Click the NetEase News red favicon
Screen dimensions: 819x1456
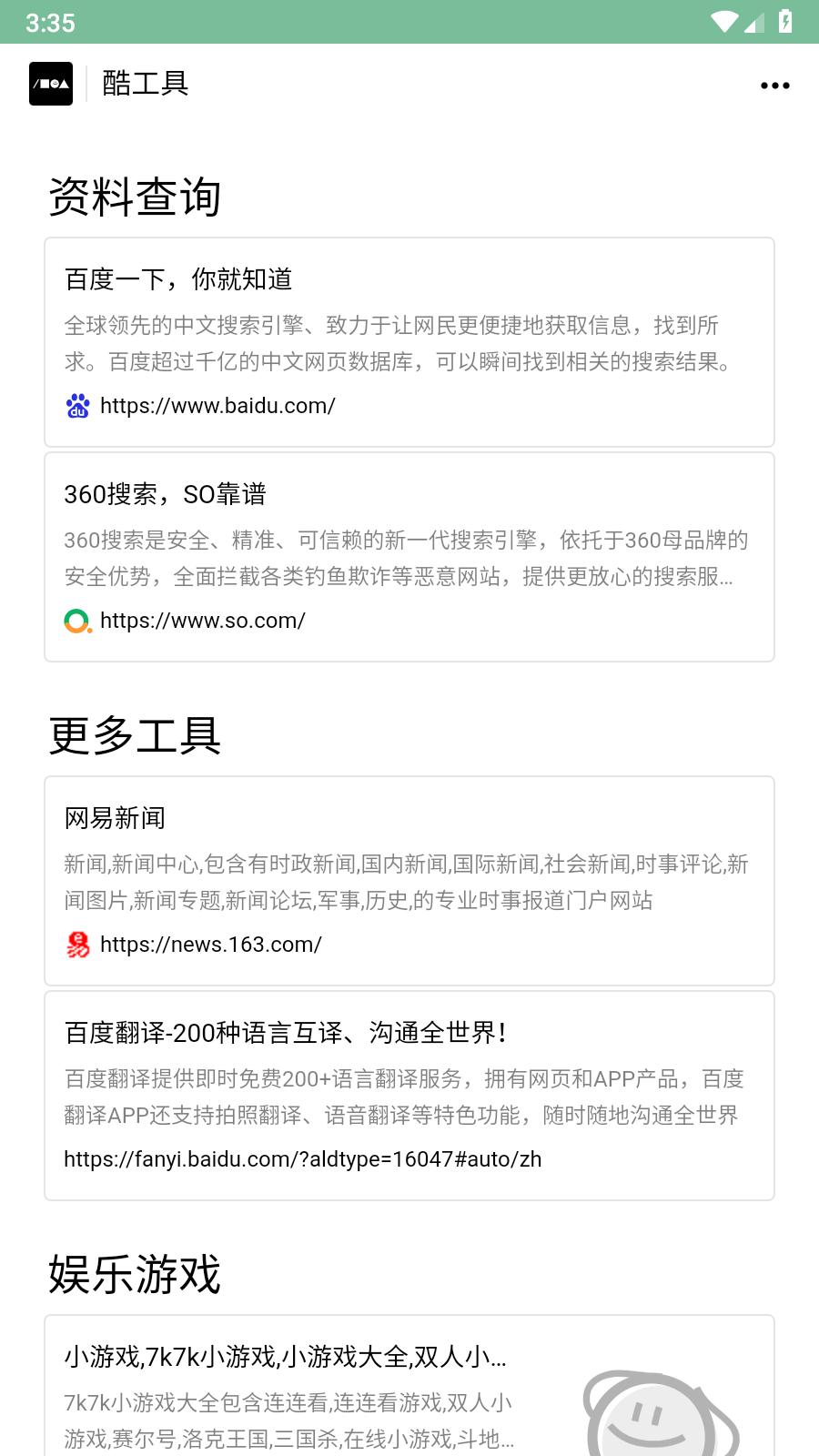(x=77, y=945)
